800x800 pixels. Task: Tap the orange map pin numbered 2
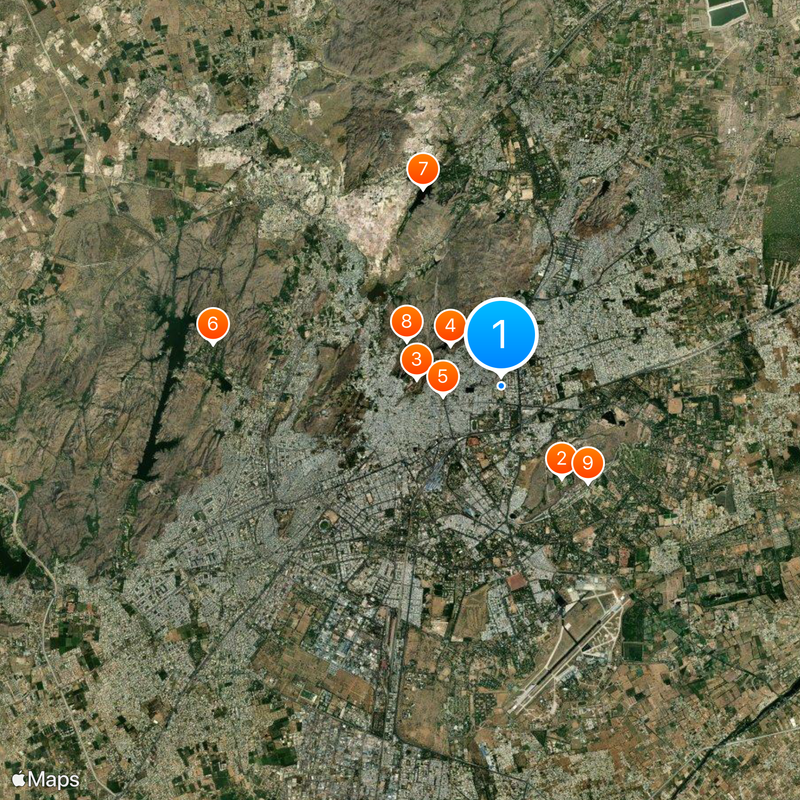click(561, 459)
